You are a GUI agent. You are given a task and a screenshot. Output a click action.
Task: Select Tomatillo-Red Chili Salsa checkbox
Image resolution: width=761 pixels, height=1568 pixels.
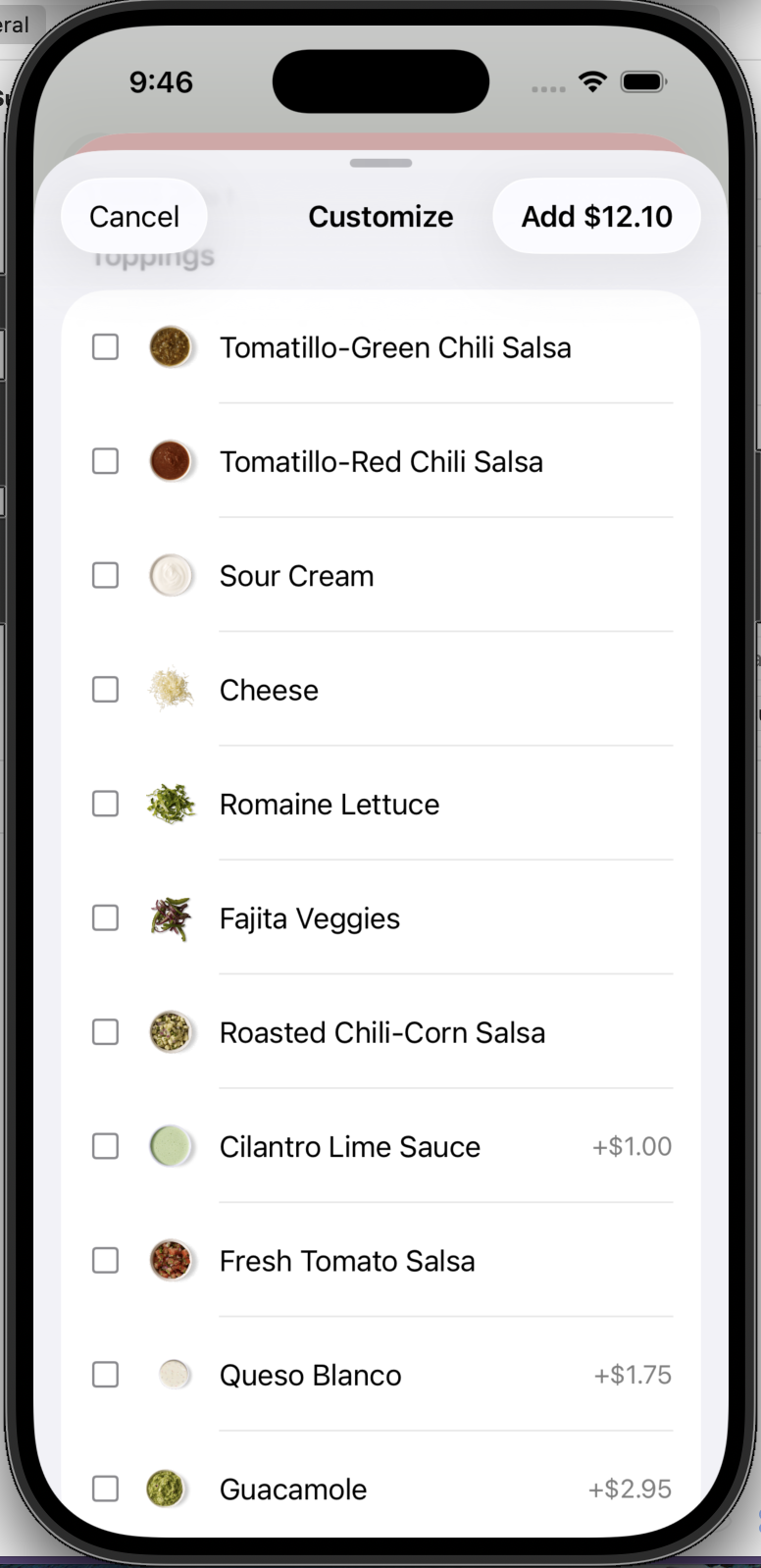point(106,461)
